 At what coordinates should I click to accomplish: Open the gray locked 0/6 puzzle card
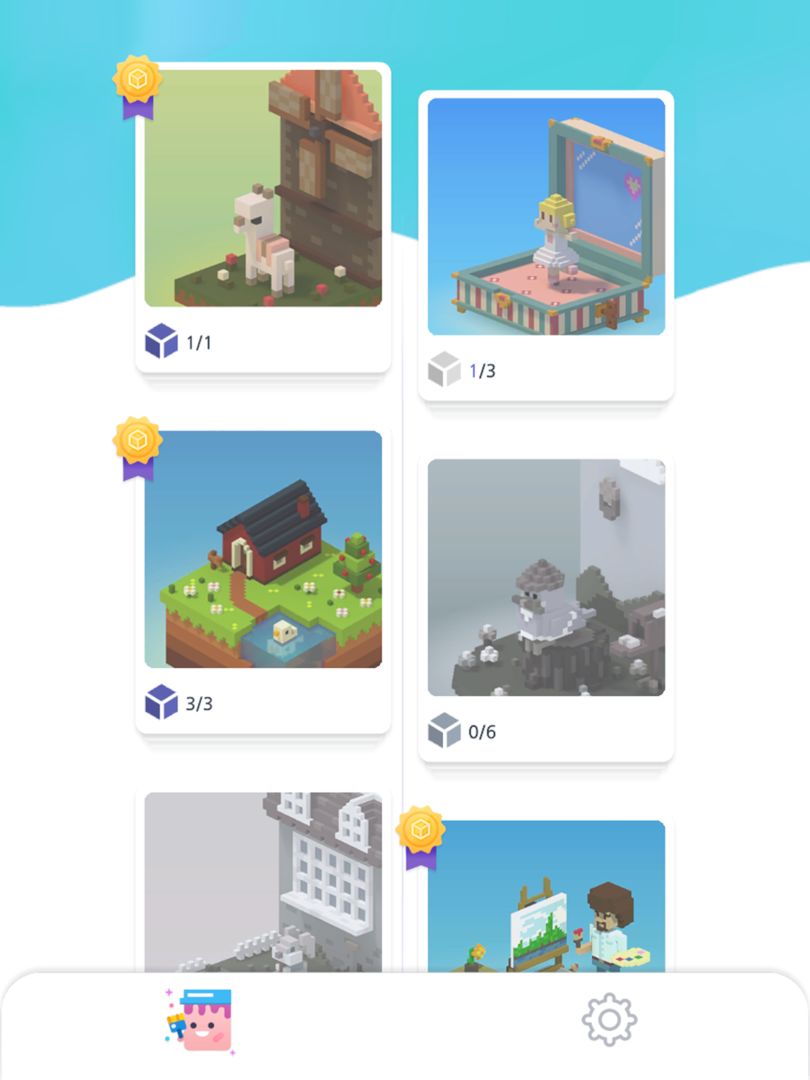[546, 578]
